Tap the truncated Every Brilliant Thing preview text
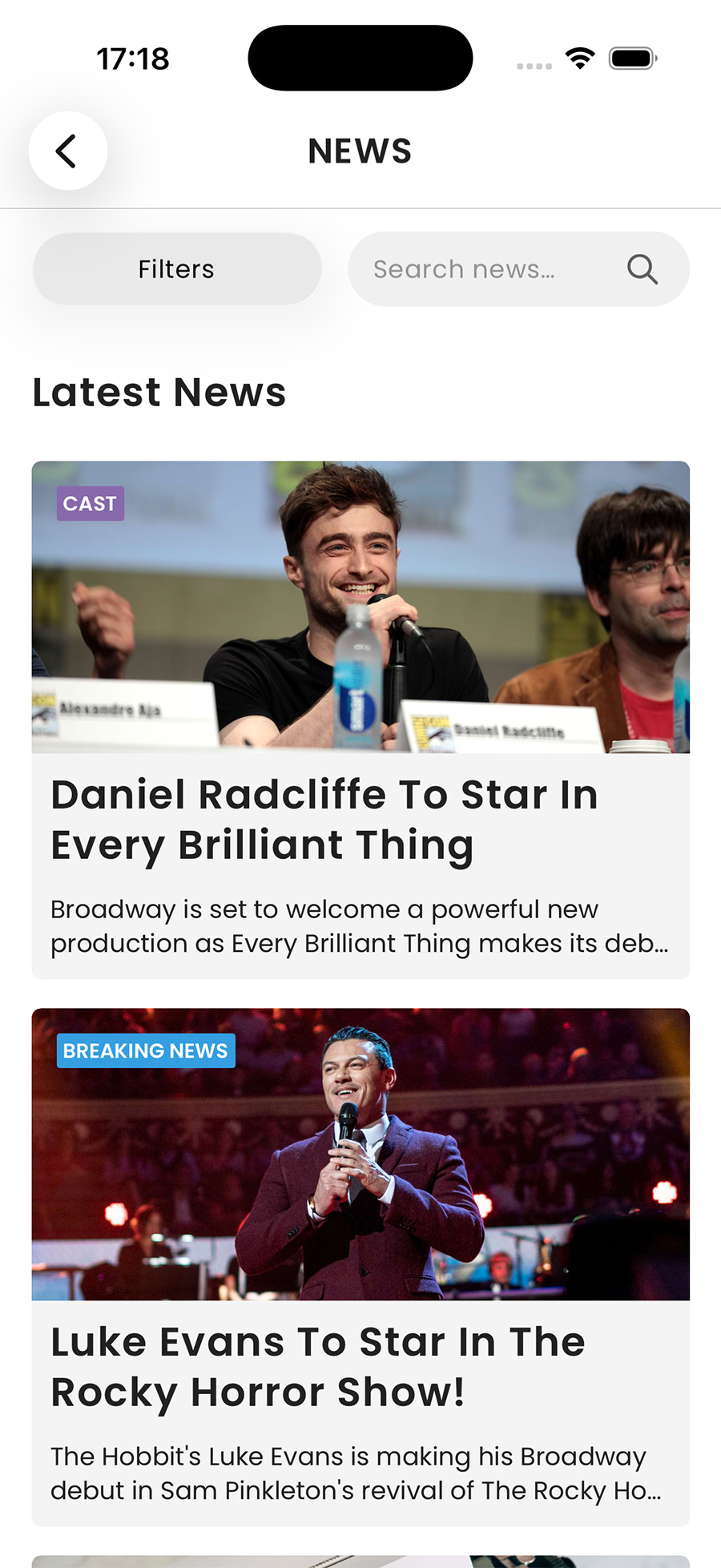The image size is (721, 1568). (360, 925)
